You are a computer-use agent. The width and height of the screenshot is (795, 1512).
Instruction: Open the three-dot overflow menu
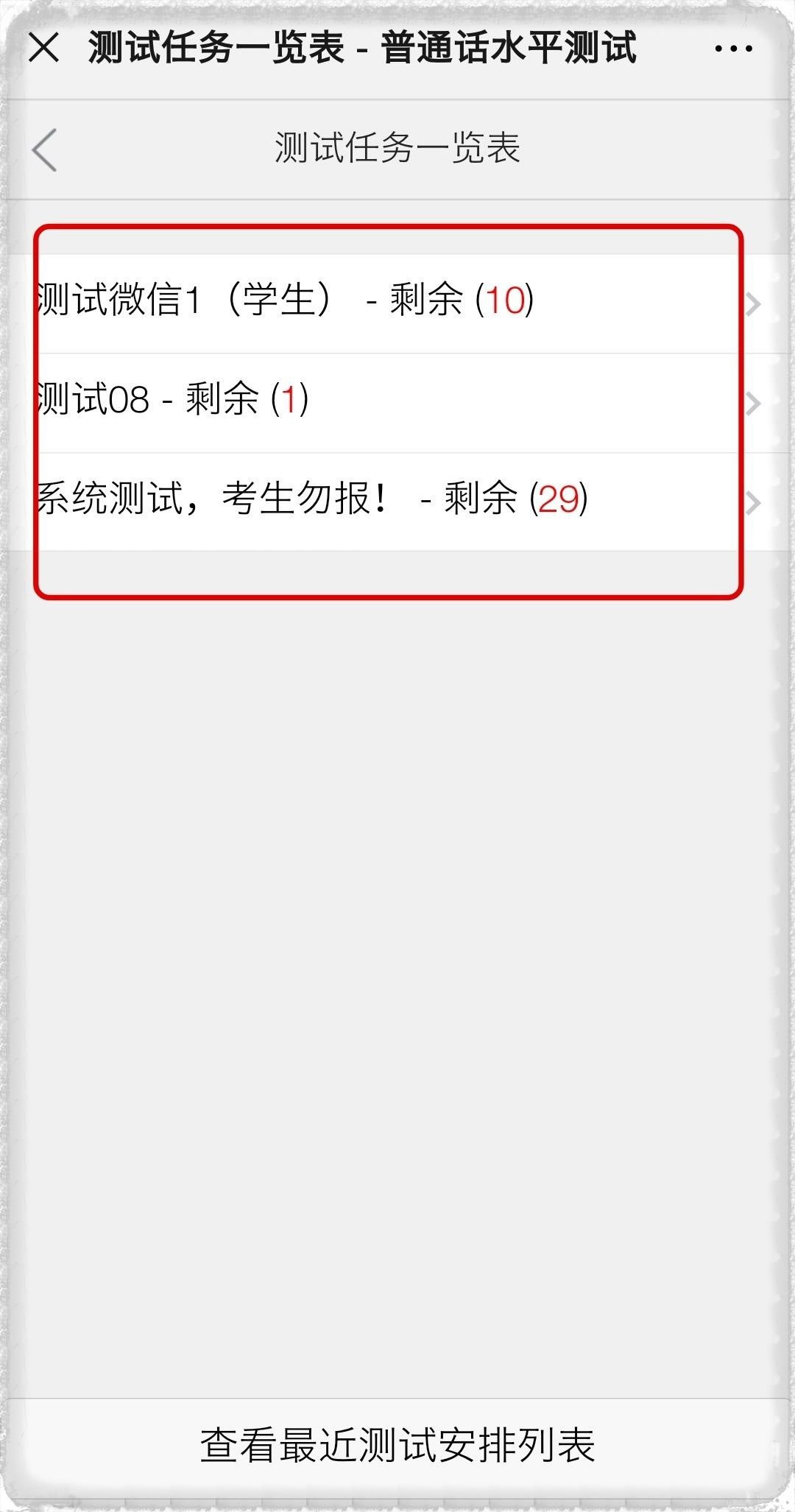(733, 49)
